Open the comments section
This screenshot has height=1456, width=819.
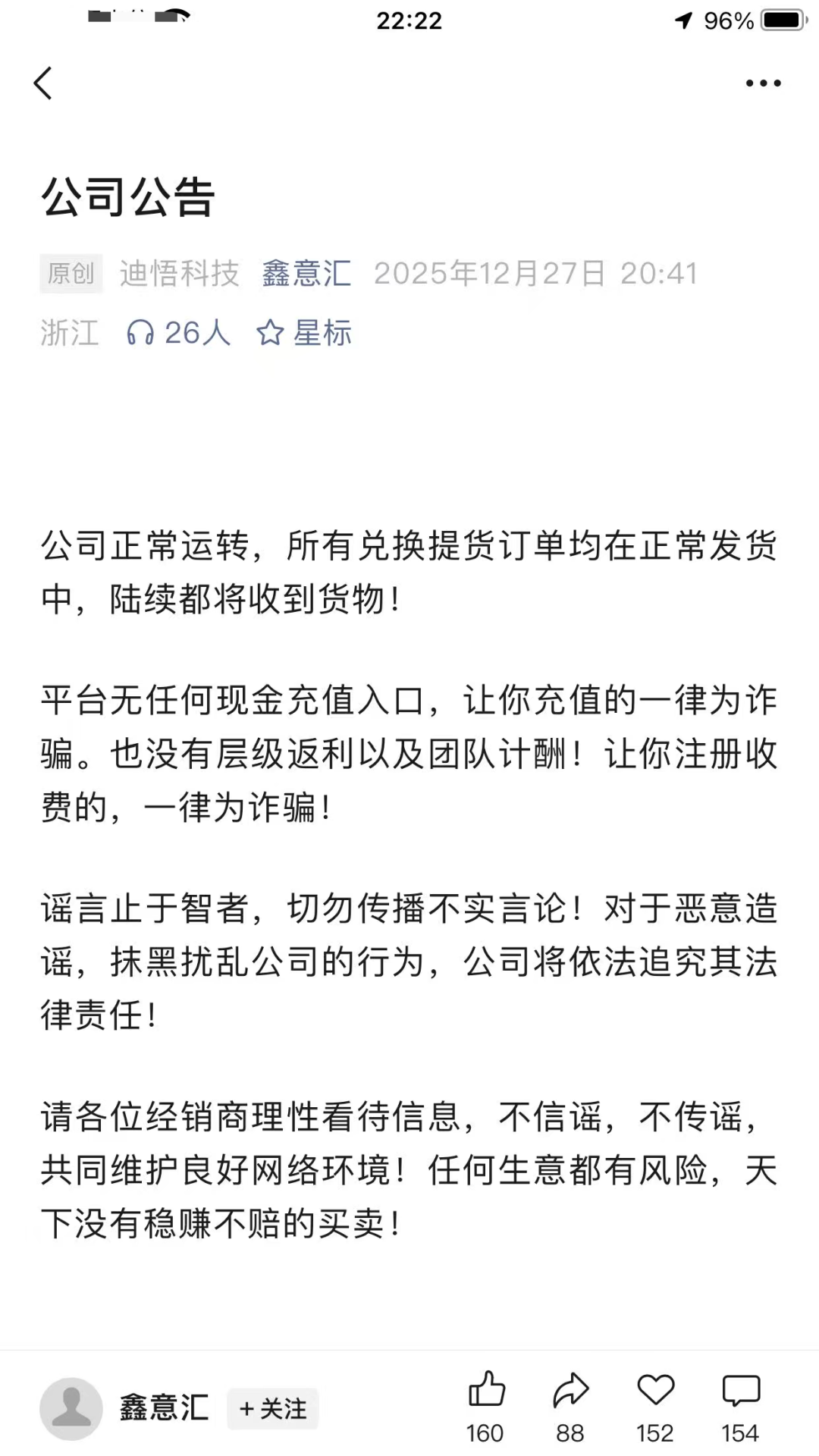pos(740,1391)
